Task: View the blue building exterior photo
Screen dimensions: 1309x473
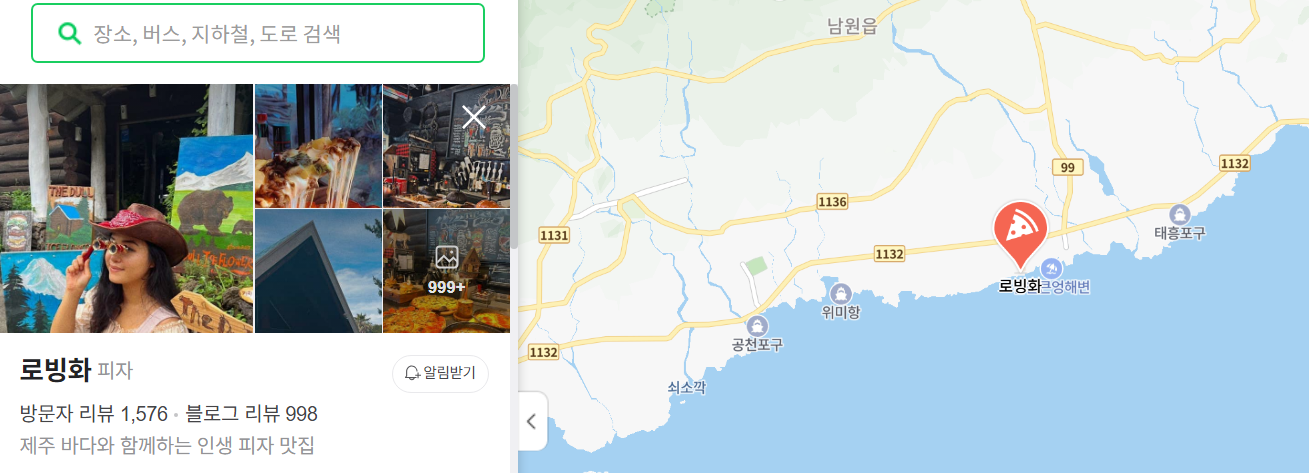Action: (318, 271)
